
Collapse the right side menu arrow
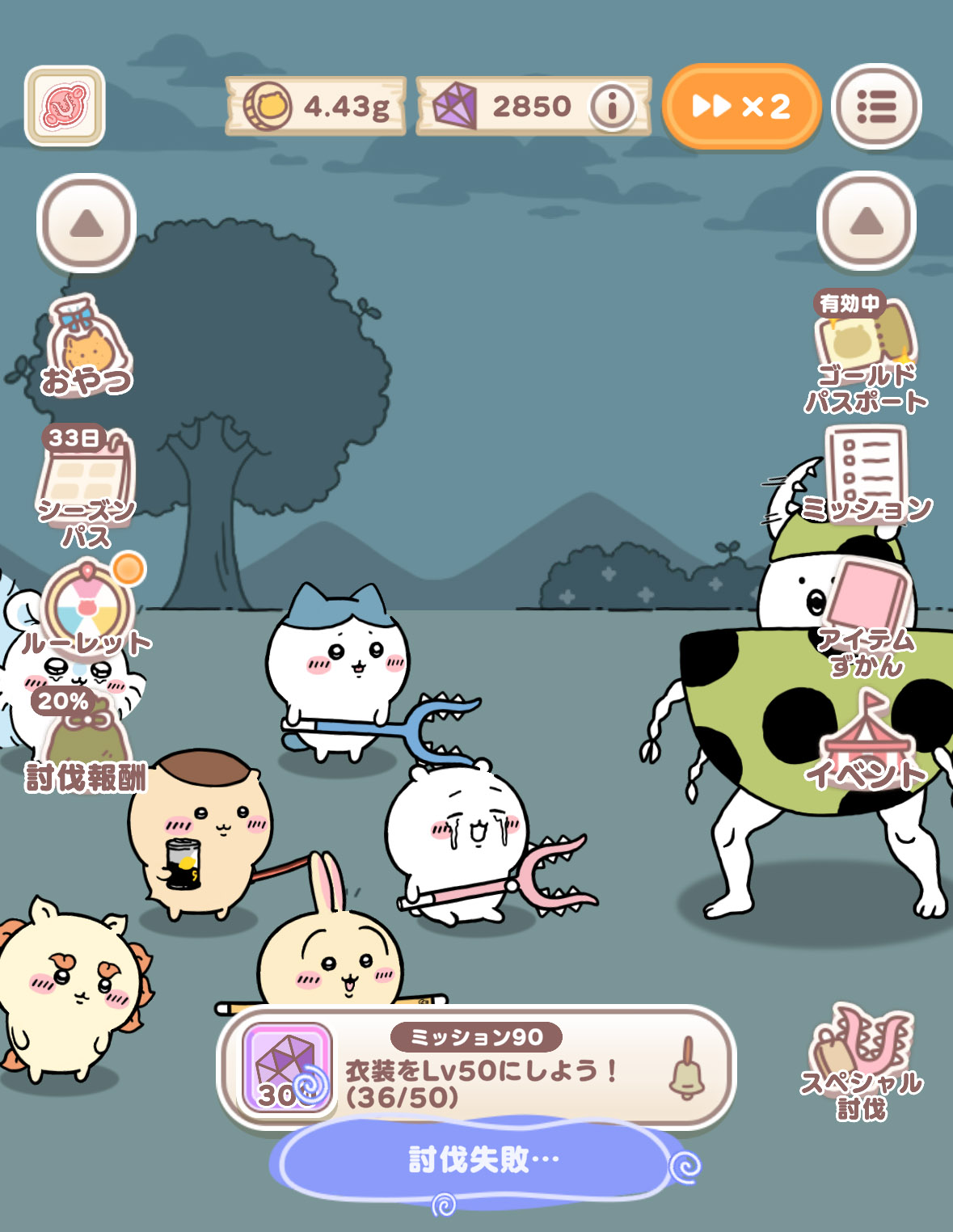point(867,222)
